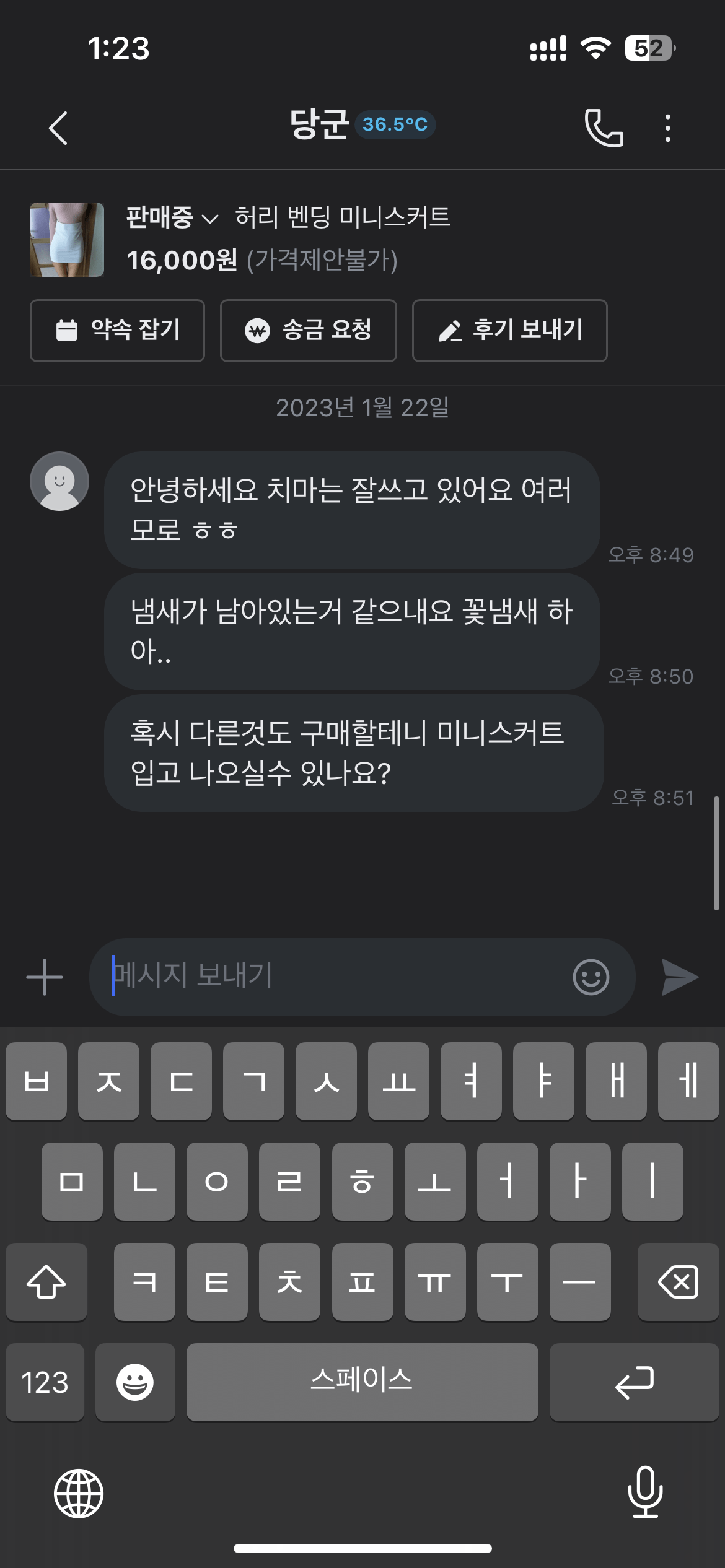Tap the 송금 요청 button
Viewport: 725px width, 1568px height.
(308, 331)
